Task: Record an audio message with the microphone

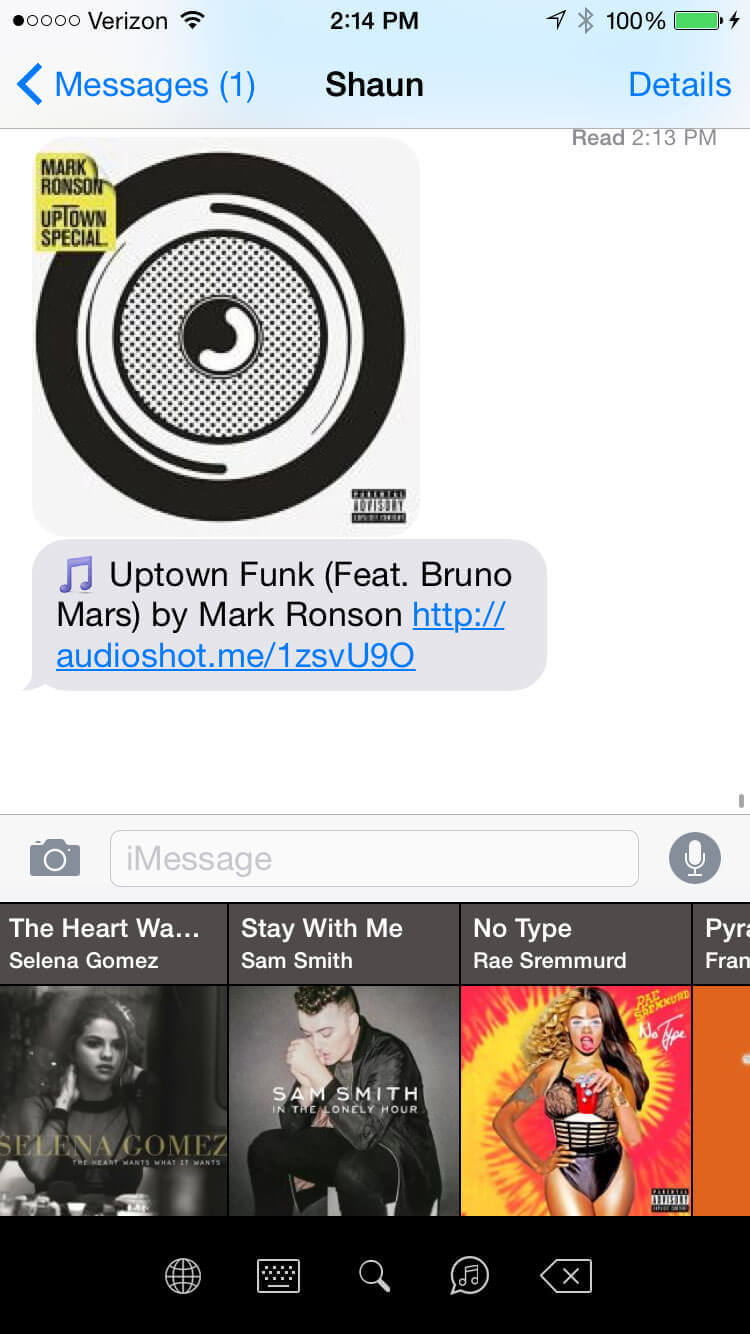Action: tap(694, 858)
